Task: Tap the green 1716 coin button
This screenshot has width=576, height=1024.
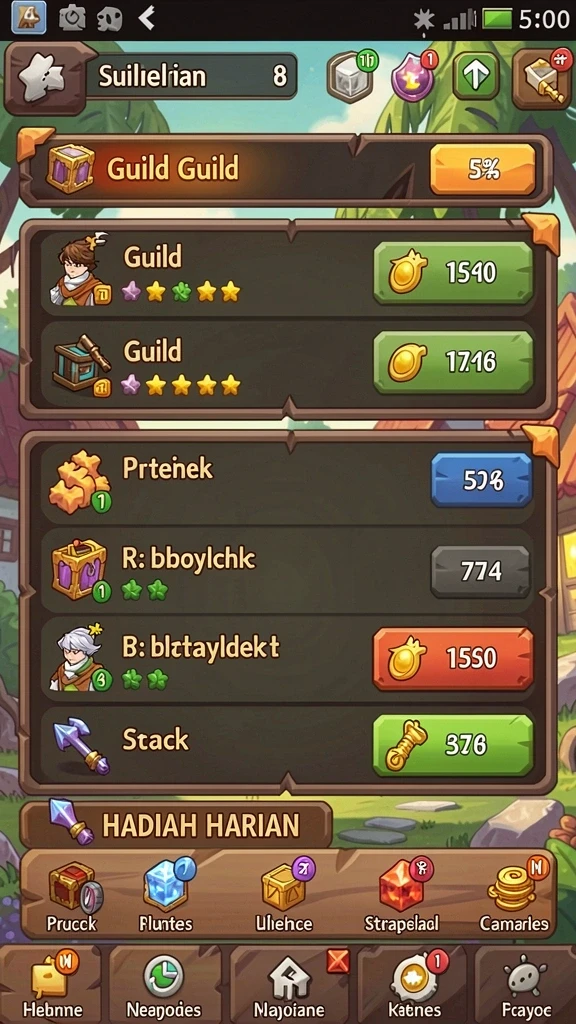Action: [453, 362]
